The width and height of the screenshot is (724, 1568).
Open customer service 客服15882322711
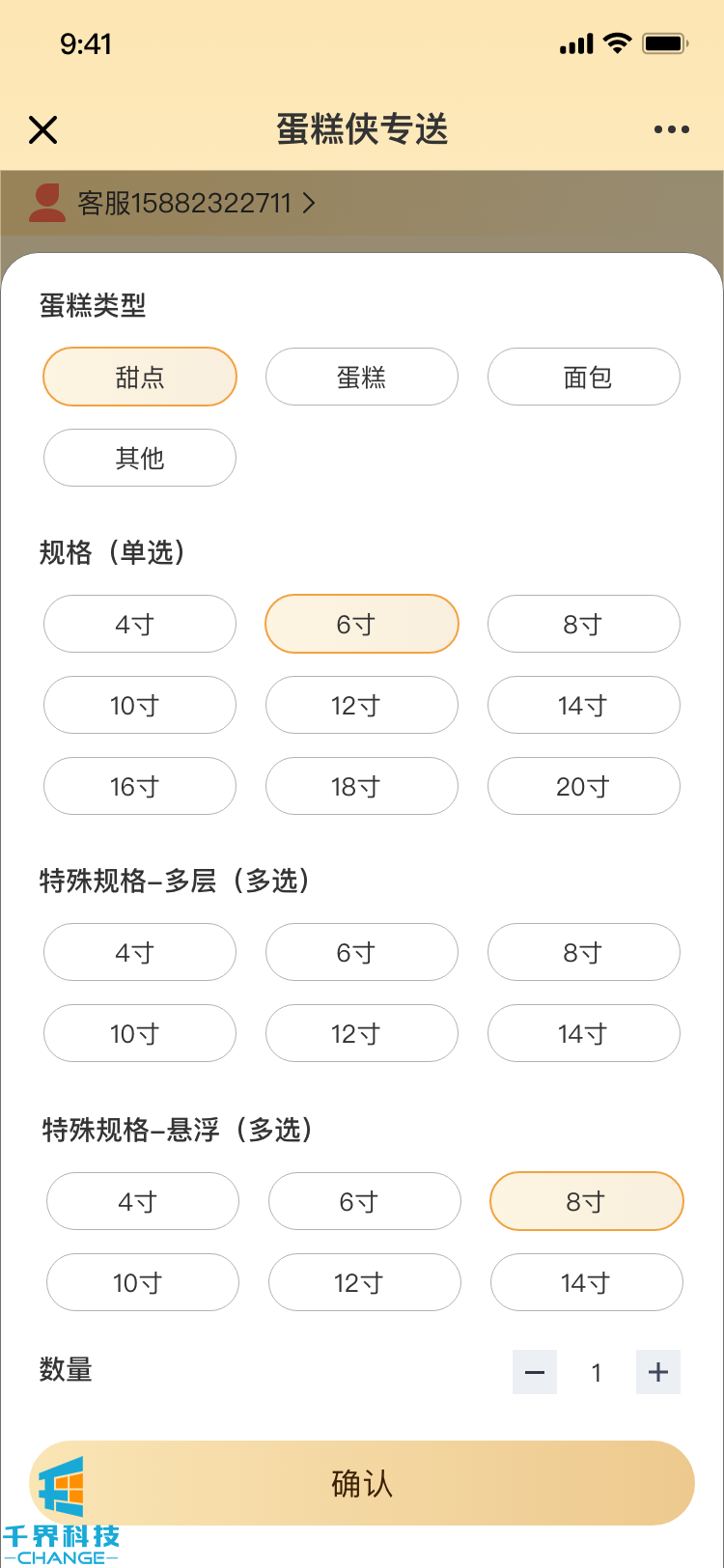183,203
